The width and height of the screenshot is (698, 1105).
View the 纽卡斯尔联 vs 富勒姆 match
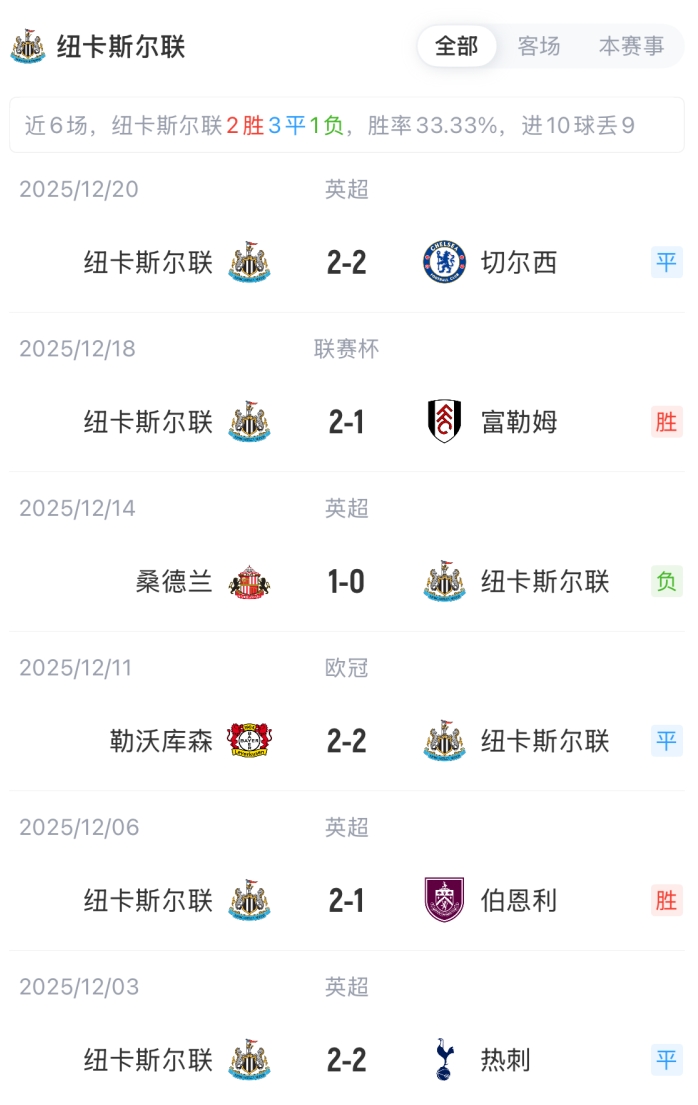[347, 422]
